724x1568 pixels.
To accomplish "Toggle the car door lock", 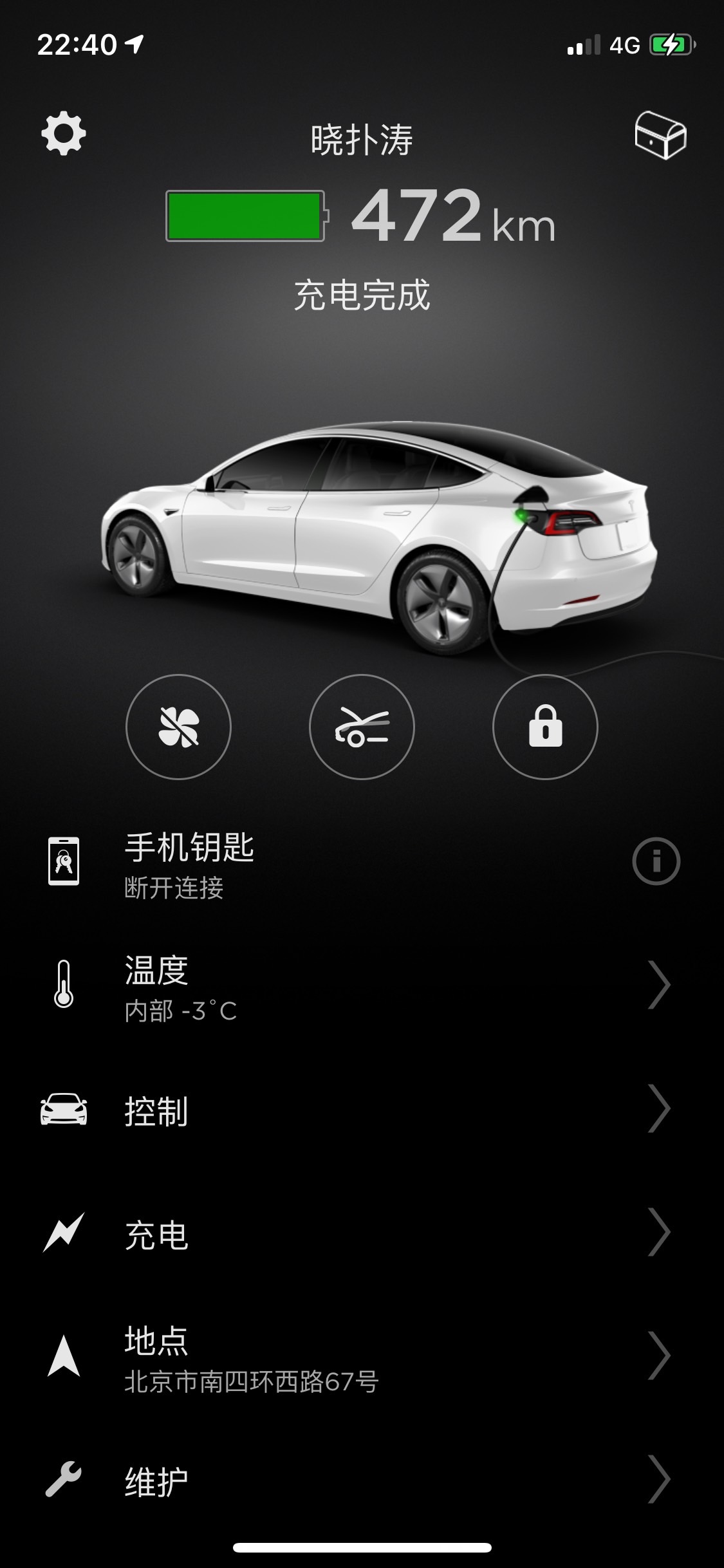I will pyautogui.click(x=545, y=727).
